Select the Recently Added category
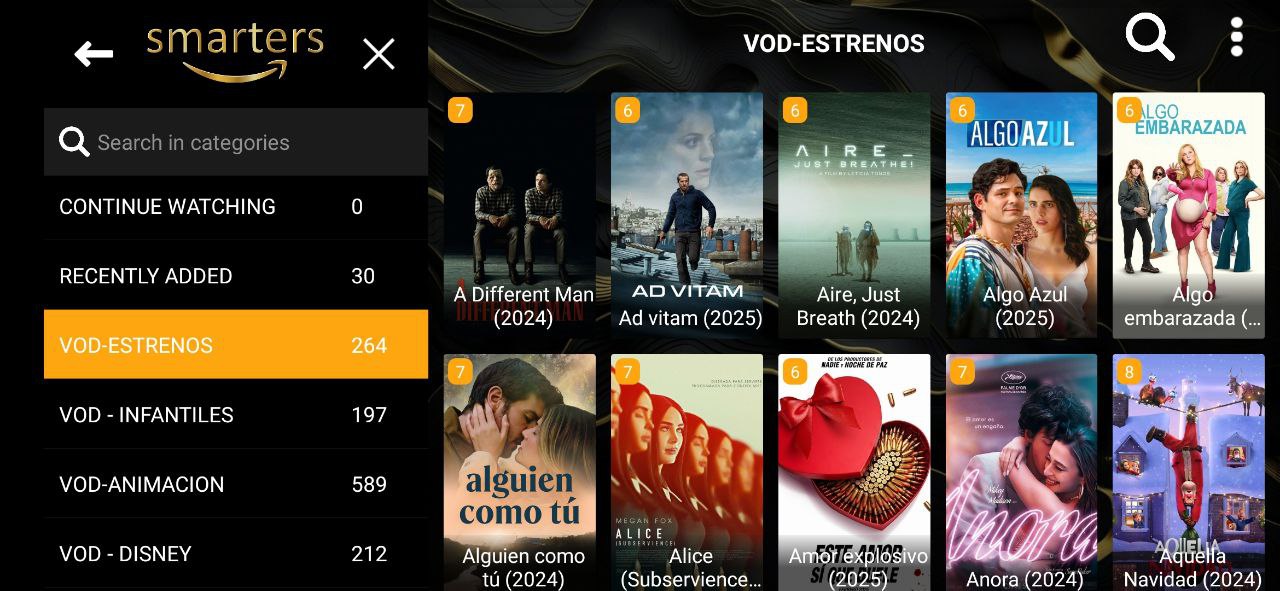This screenshot has height=591, width=1280. [236, 276]
